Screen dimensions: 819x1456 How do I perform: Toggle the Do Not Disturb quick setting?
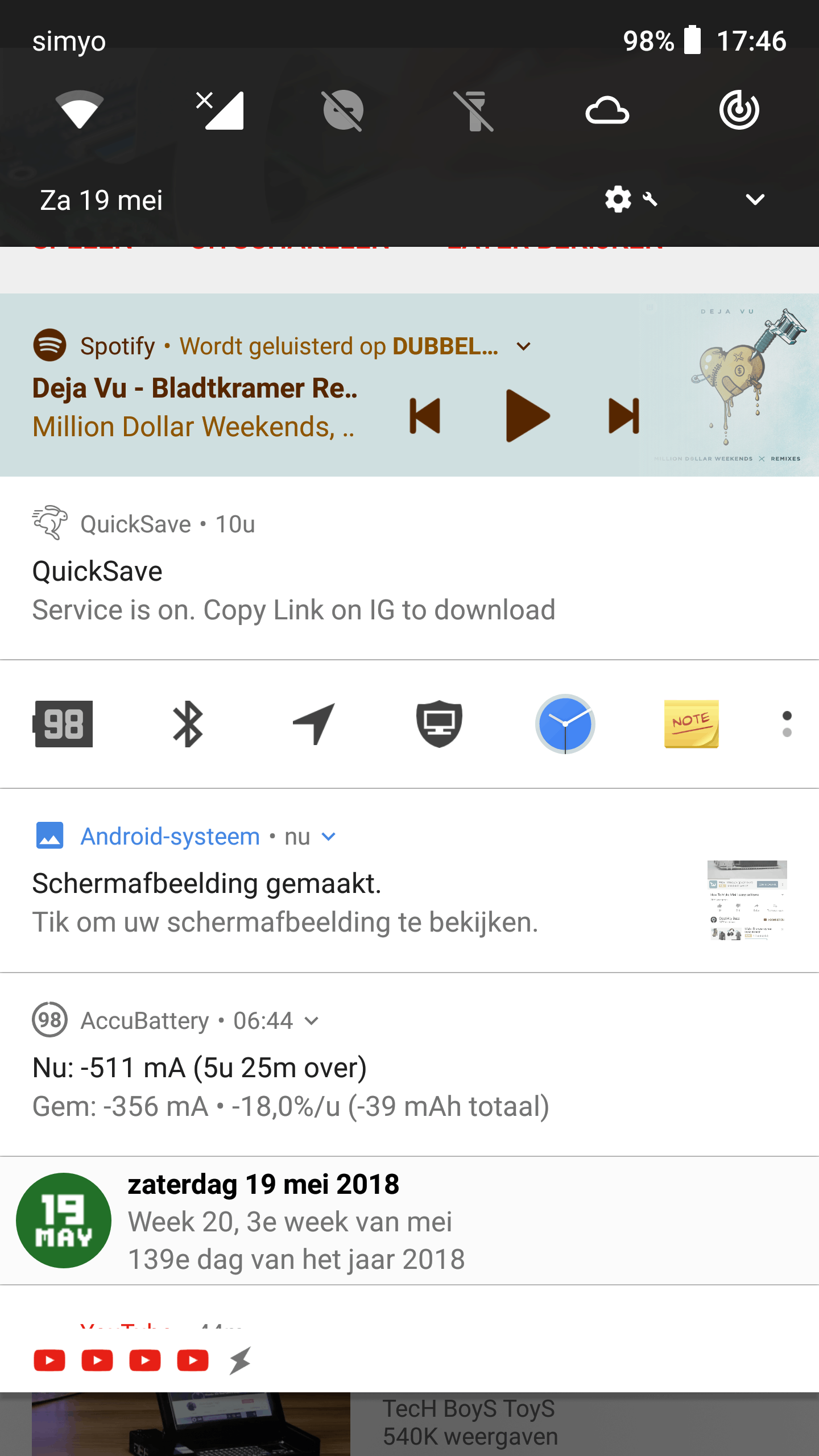pos(343,110)
